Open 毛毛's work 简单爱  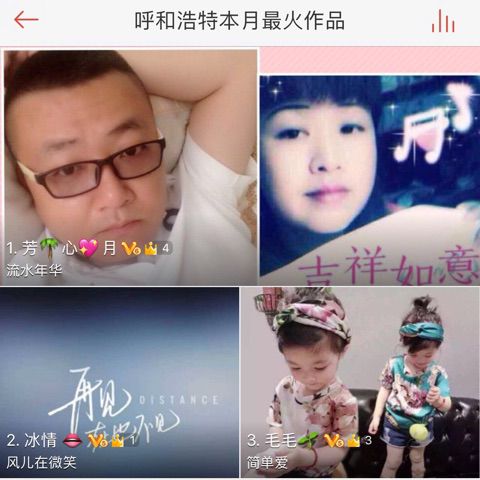point(361,382)
